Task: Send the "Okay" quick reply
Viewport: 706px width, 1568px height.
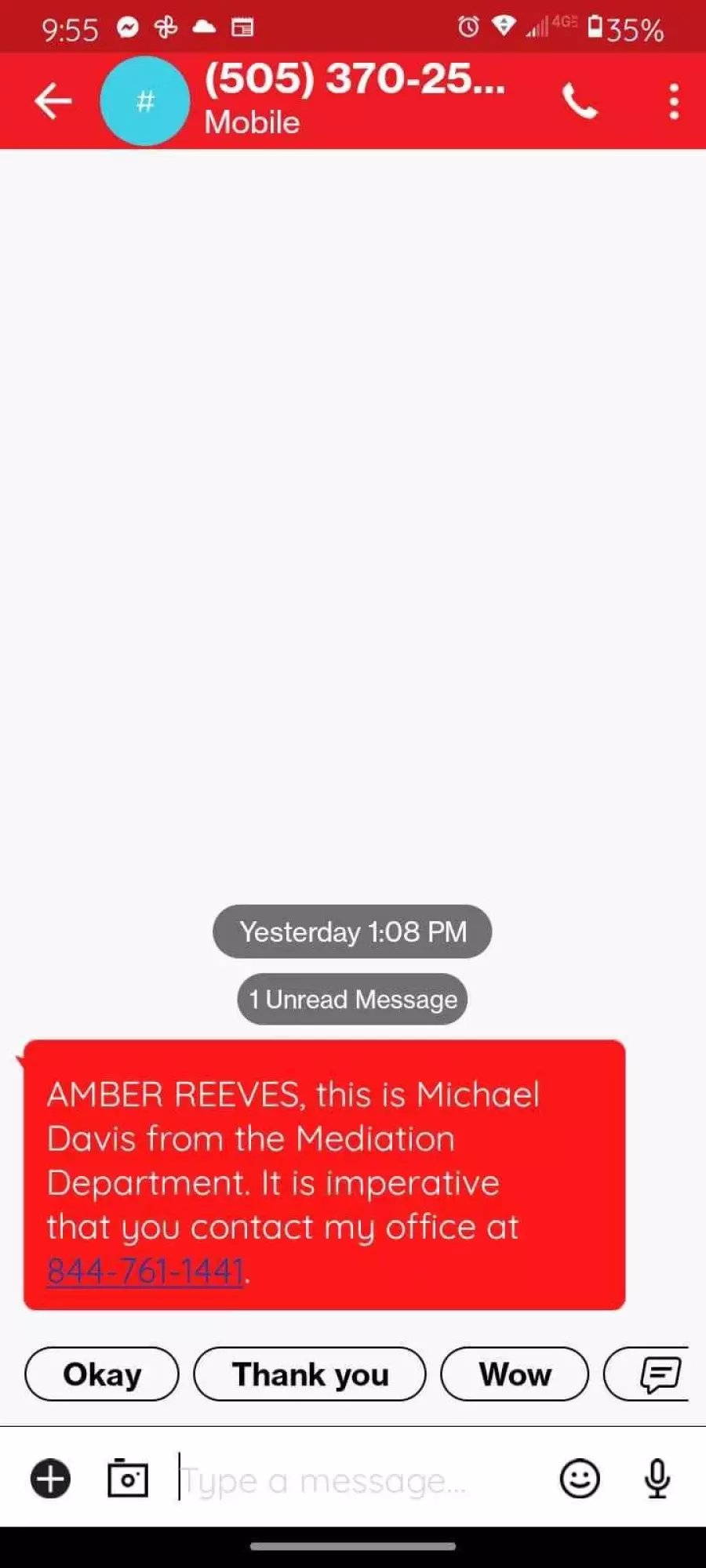Action: tap(102, 1374)
